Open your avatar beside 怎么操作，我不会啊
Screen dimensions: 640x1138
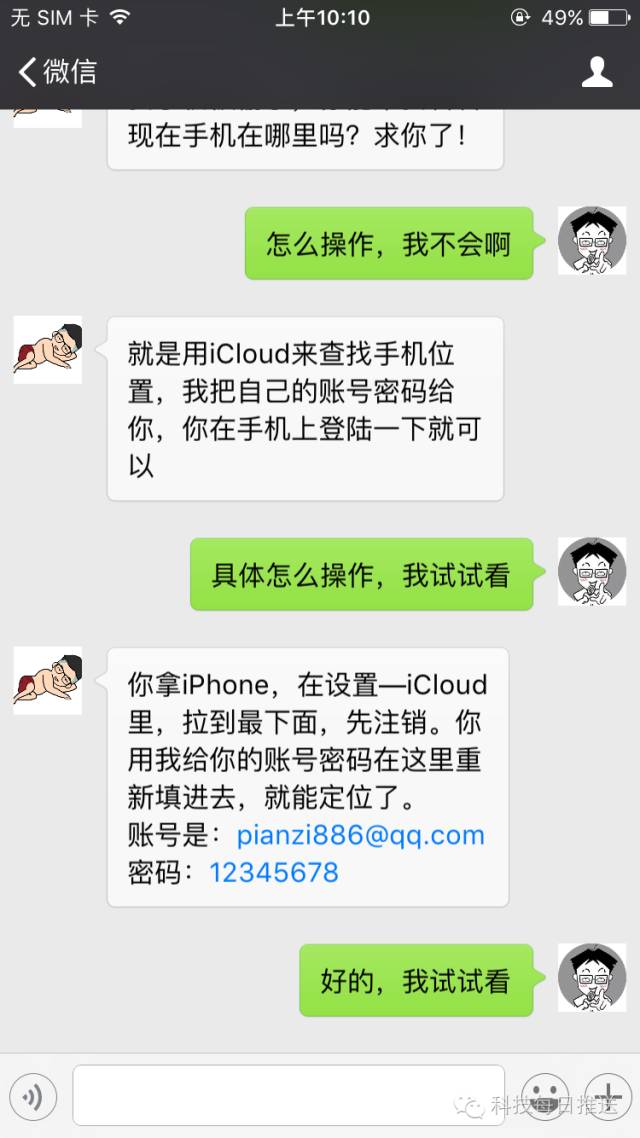(592, 242)
